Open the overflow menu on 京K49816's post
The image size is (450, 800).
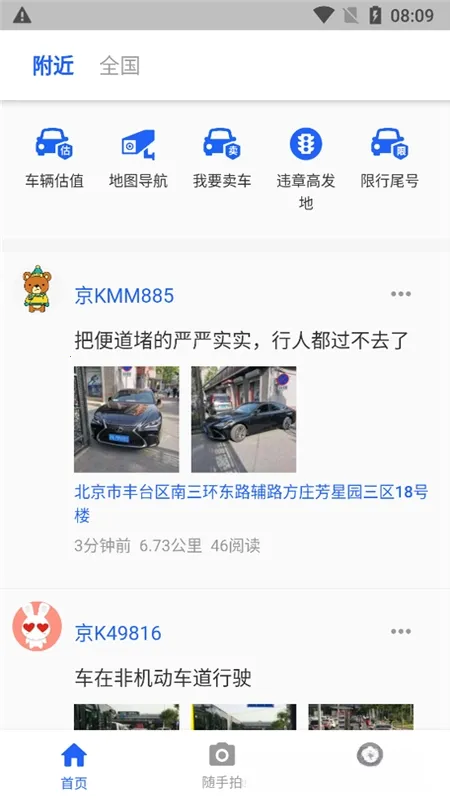tap(401, 632)
